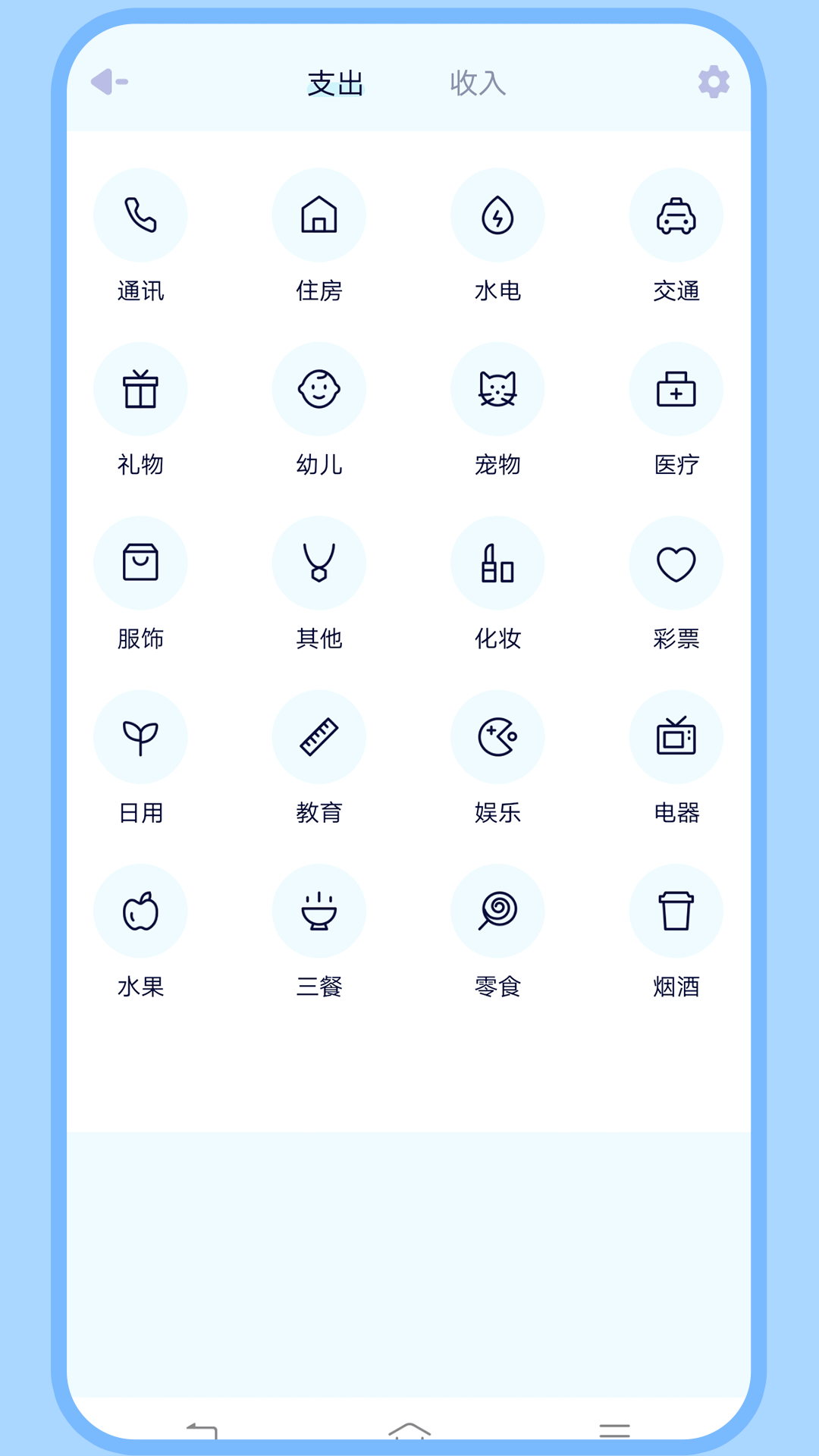Choose the 化妆 category
819x1456 pixels.
(x=497, y=563)
